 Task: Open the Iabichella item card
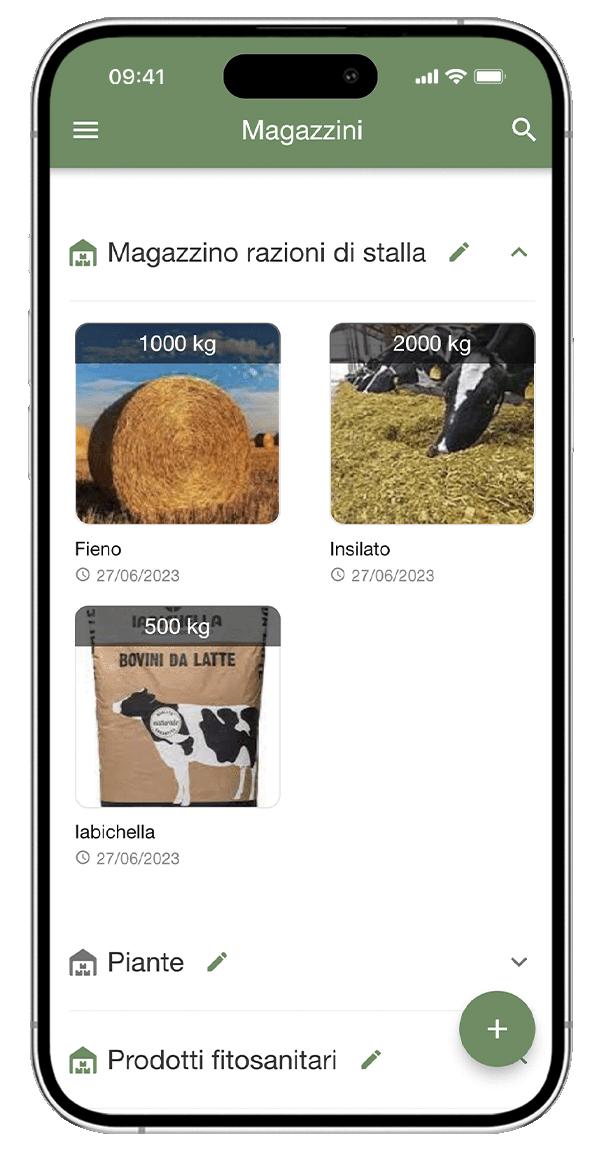point(177,706)
